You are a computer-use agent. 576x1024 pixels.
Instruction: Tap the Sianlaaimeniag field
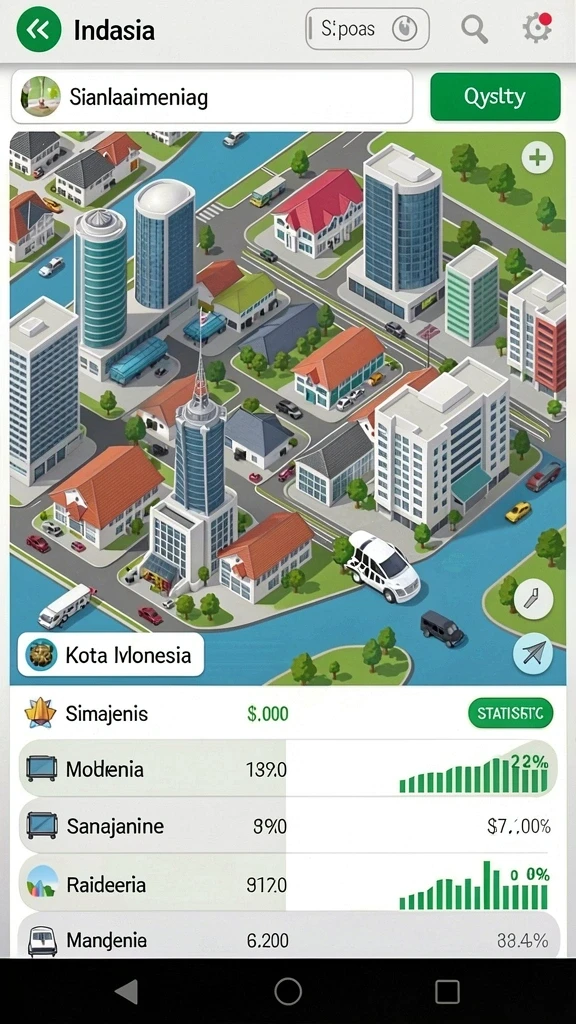(212, 97)
